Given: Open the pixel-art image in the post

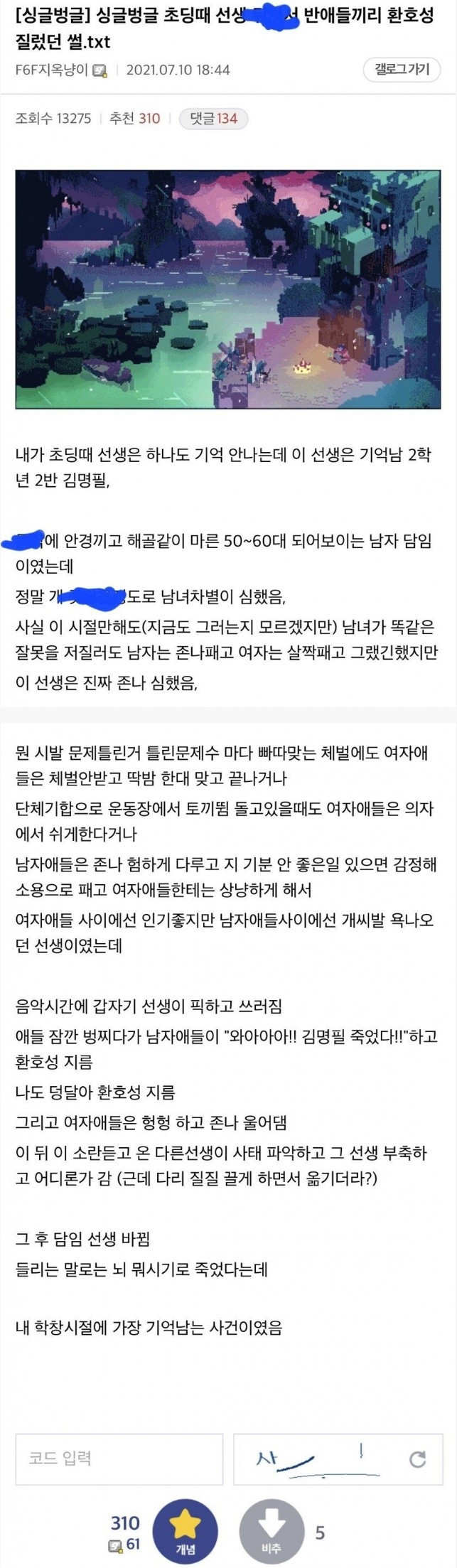Looking at the screenshot, I should point(228,289).
